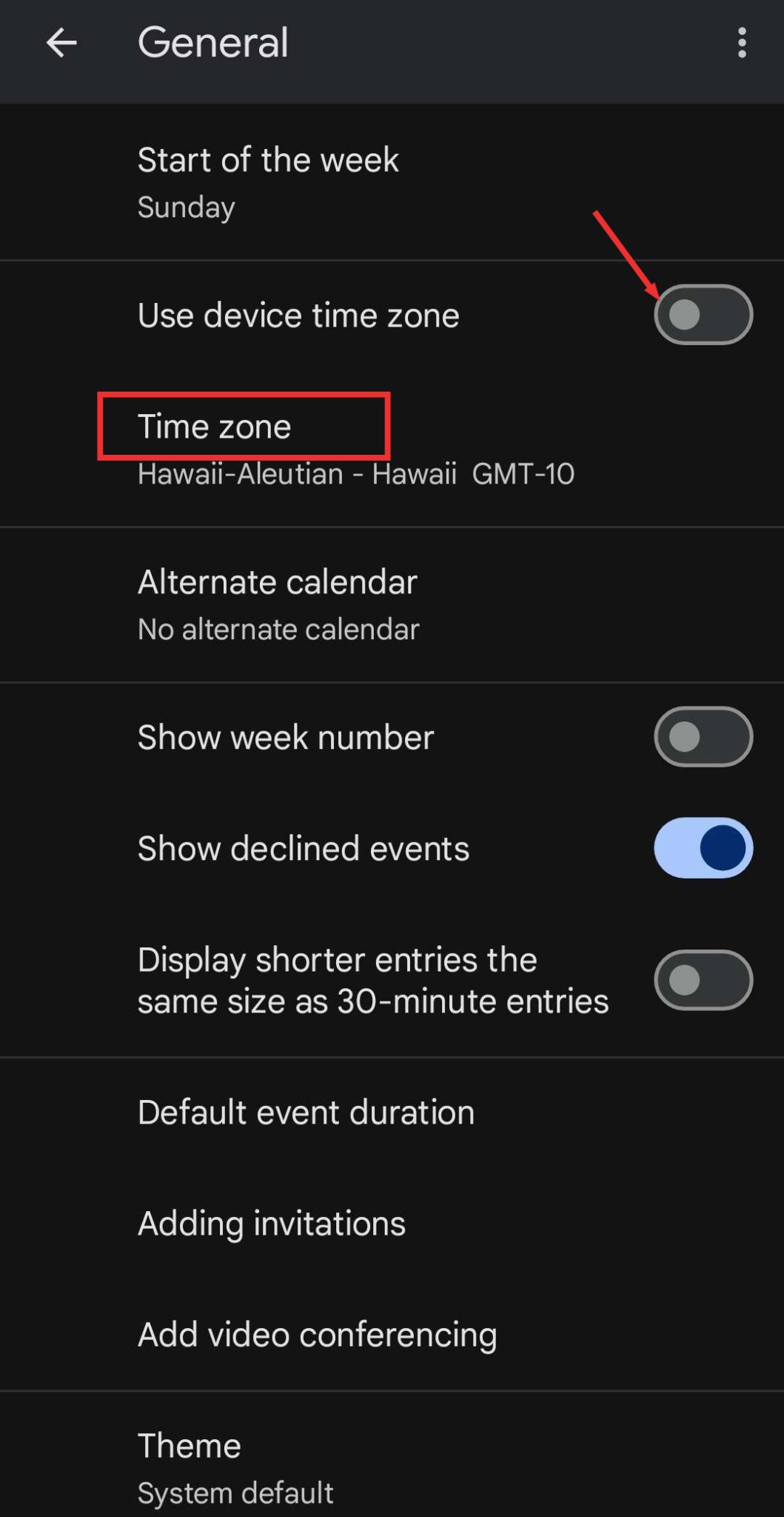Change the Start of the week setting
Viewport: 784px width, 1517px height.
click(268, 159)
